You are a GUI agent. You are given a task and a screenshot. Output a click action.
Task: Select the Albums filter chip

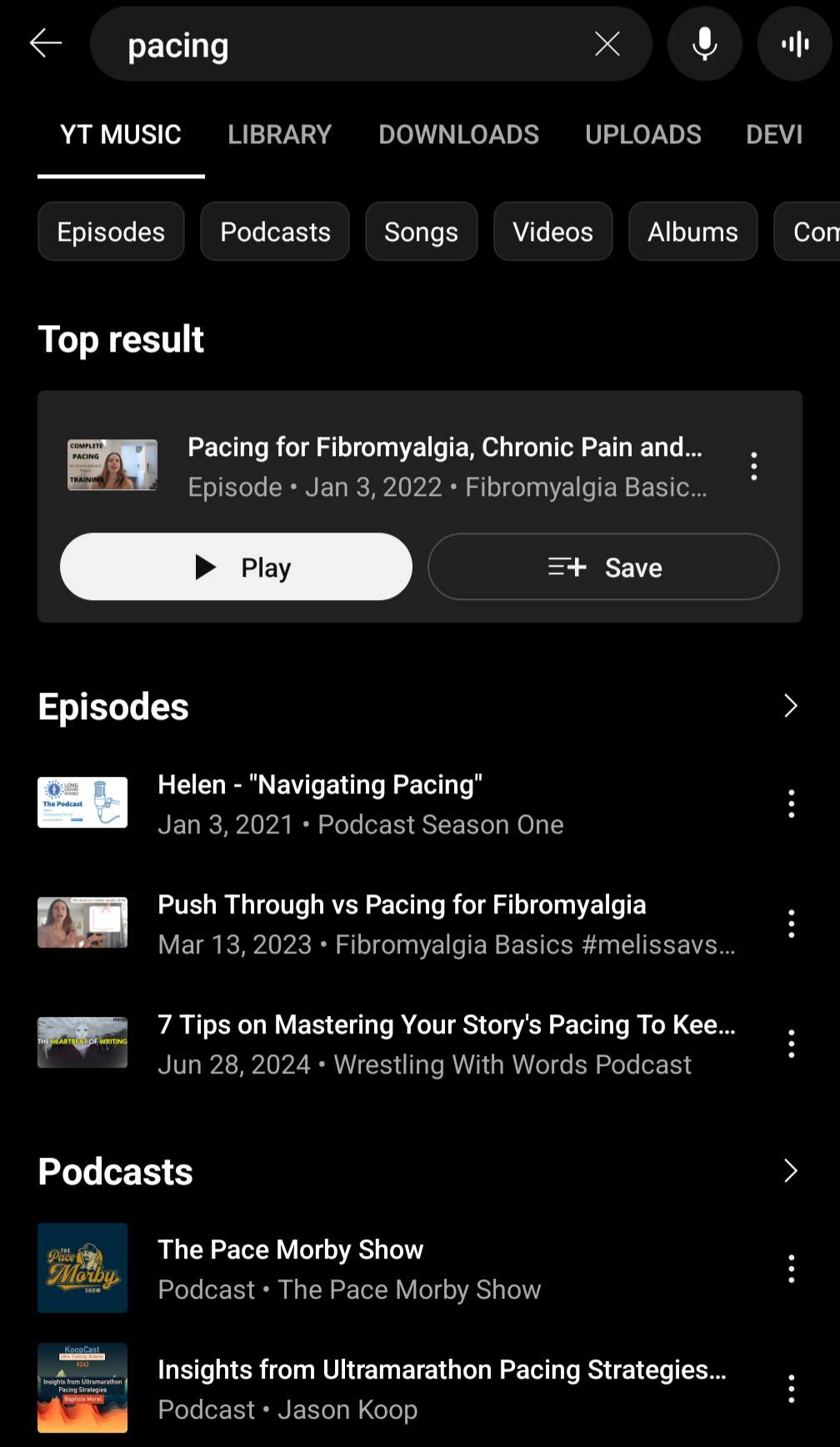pos(692,232)
